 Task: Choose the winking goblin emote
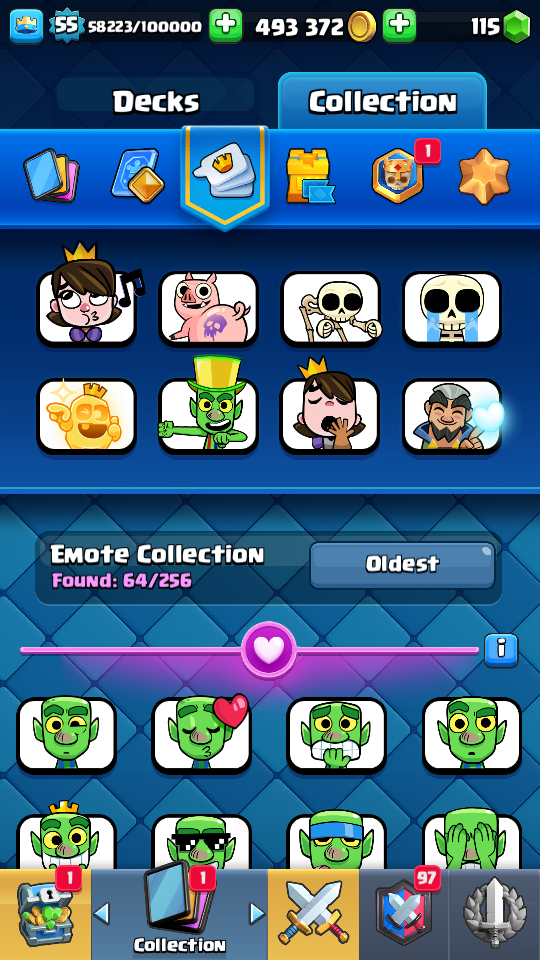tap(66, 735)
